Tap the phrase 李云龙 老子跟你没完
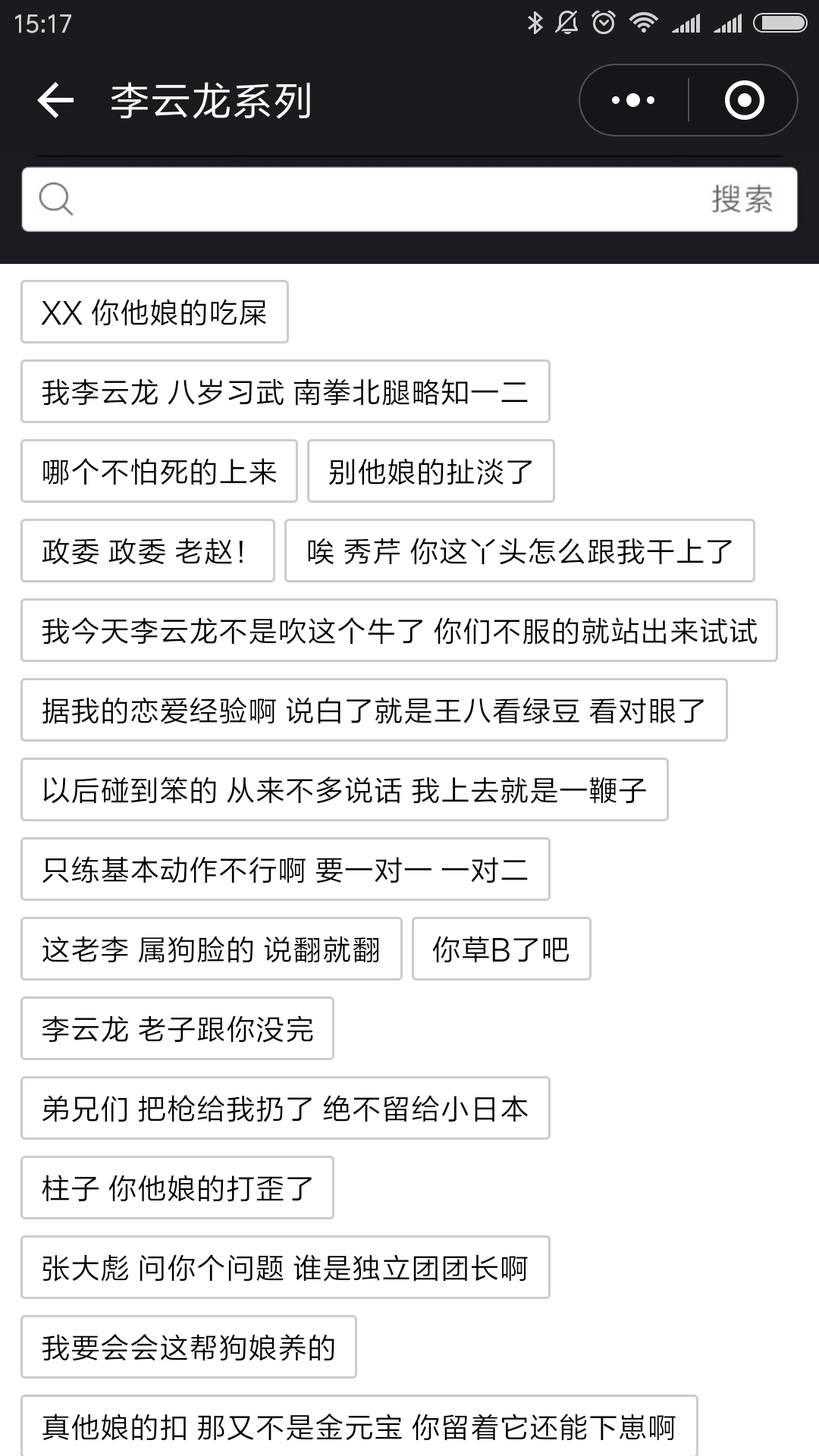This screenshot has height=1456, width=819. click(x=177, y=1028)
